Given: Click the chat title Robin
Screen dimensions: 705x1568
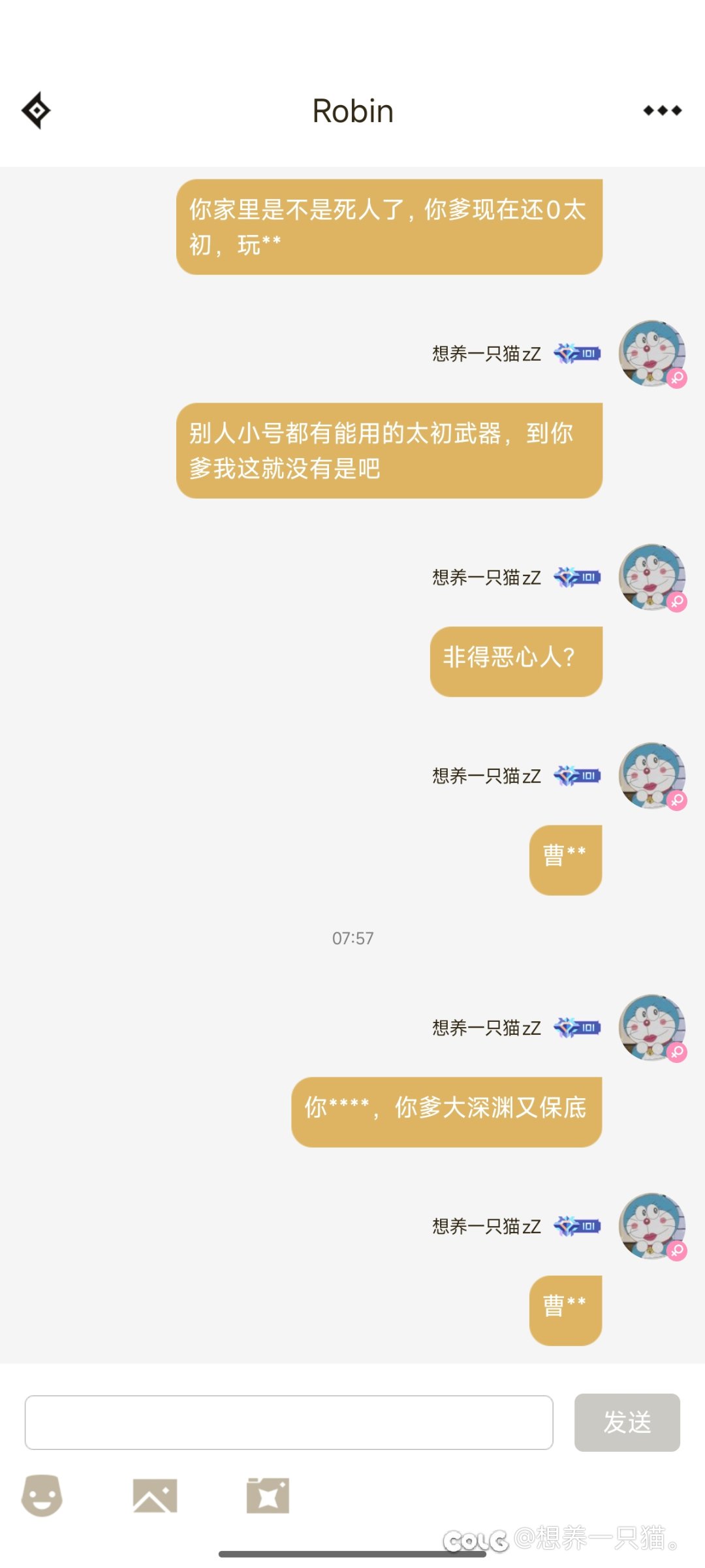Looking at the screenshot, I should tap(352, 110).
